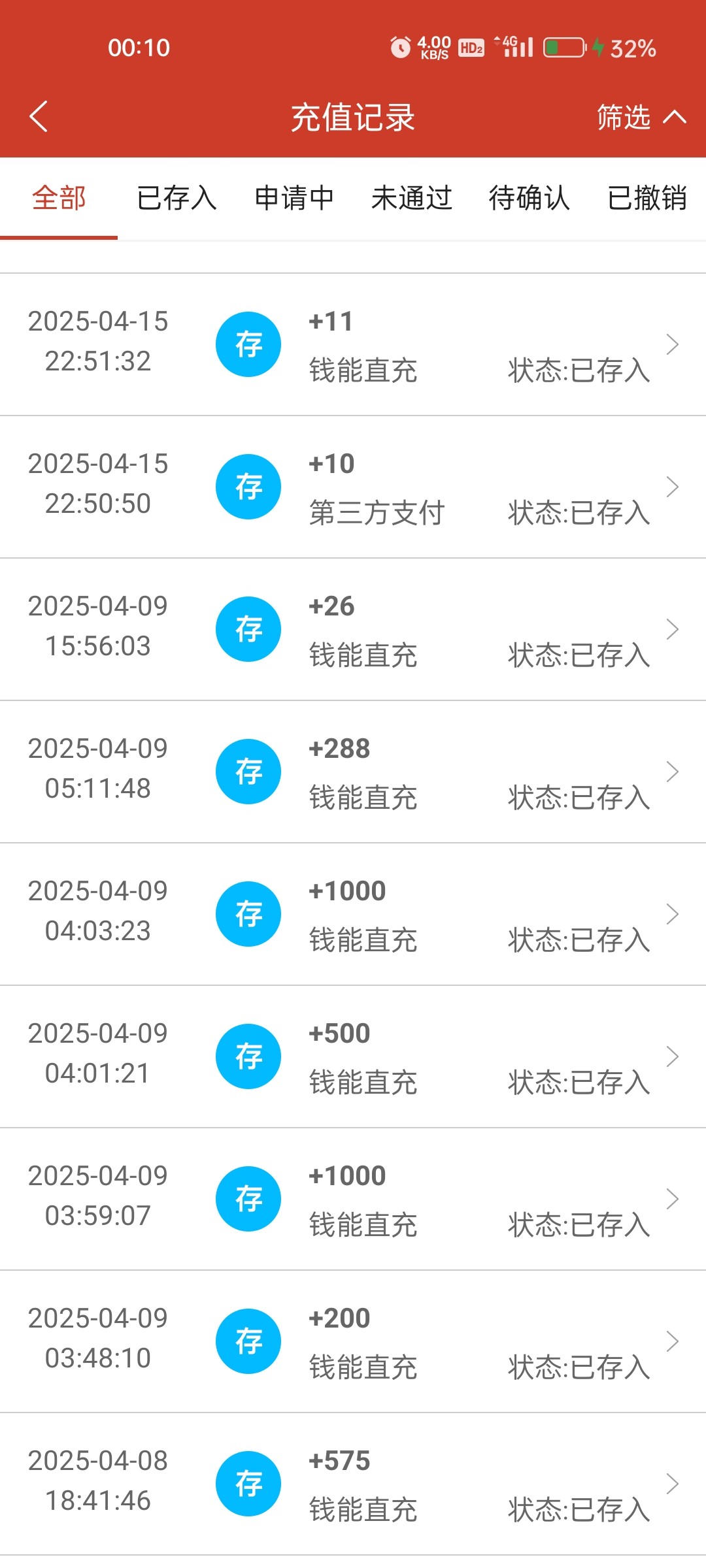
Task: Open the +1000 record at 03:59:07
Action: click(353, 1199)
